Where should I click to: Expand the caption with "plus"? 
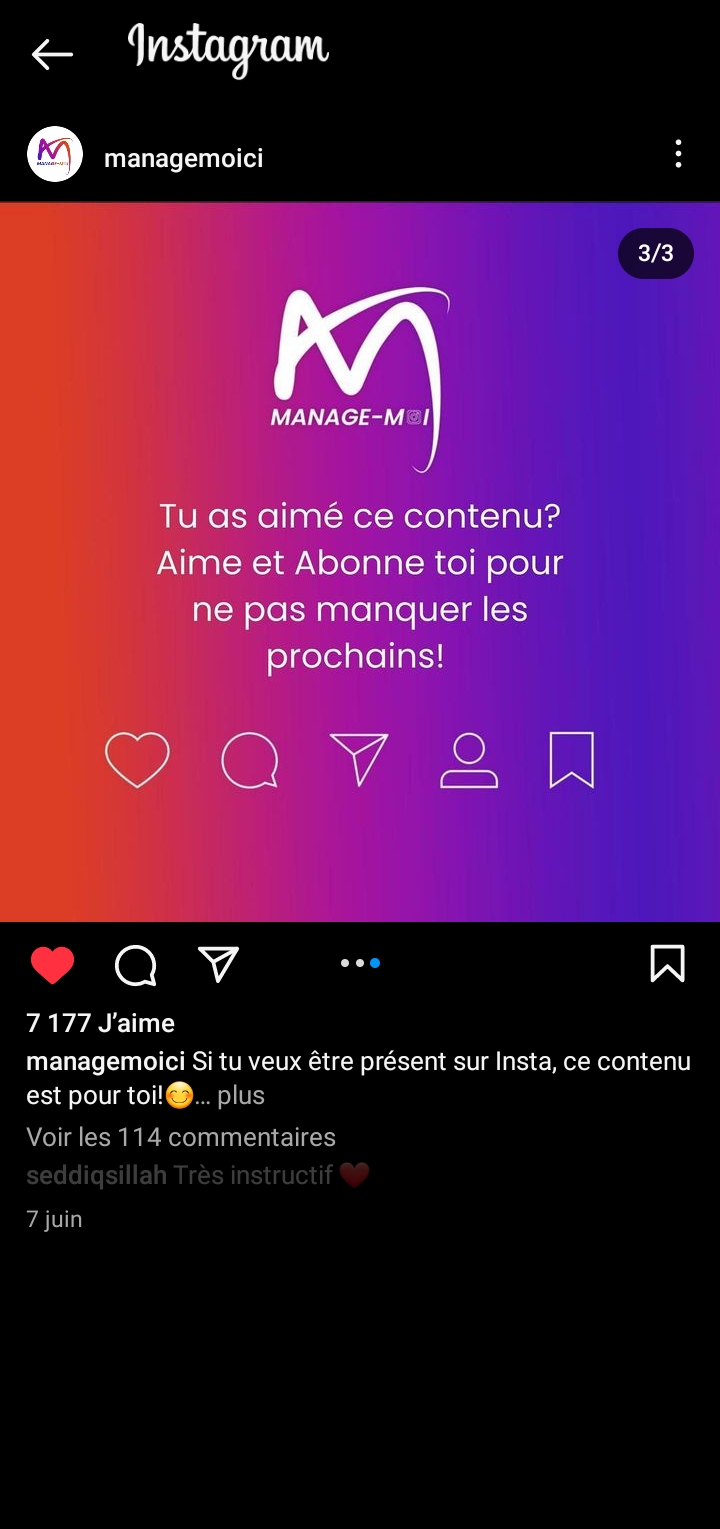(x=241, y=1095)
